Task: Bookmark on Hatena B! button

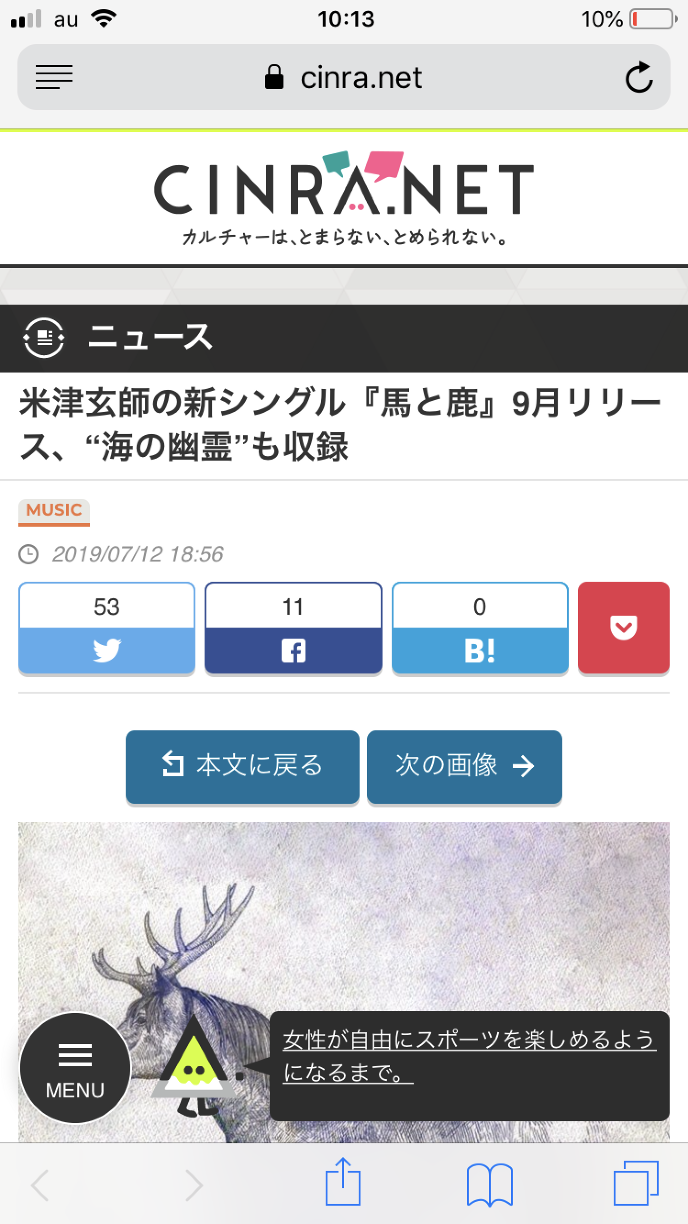Action: [480, 628]
